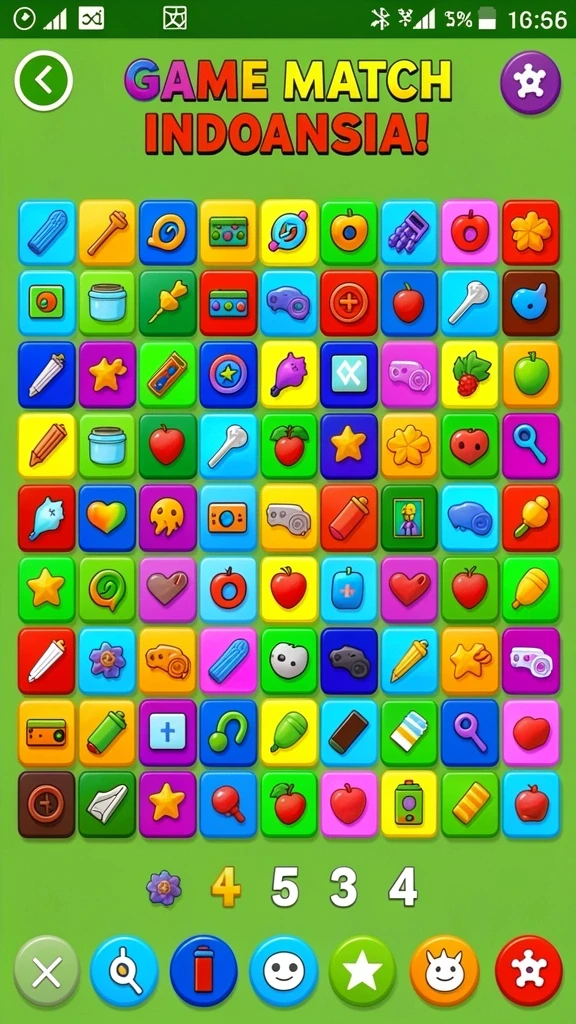Viewport: 576px width, 1024px height.
Task: Use the magnifier hint booster
Action: [x=124, y=972]
